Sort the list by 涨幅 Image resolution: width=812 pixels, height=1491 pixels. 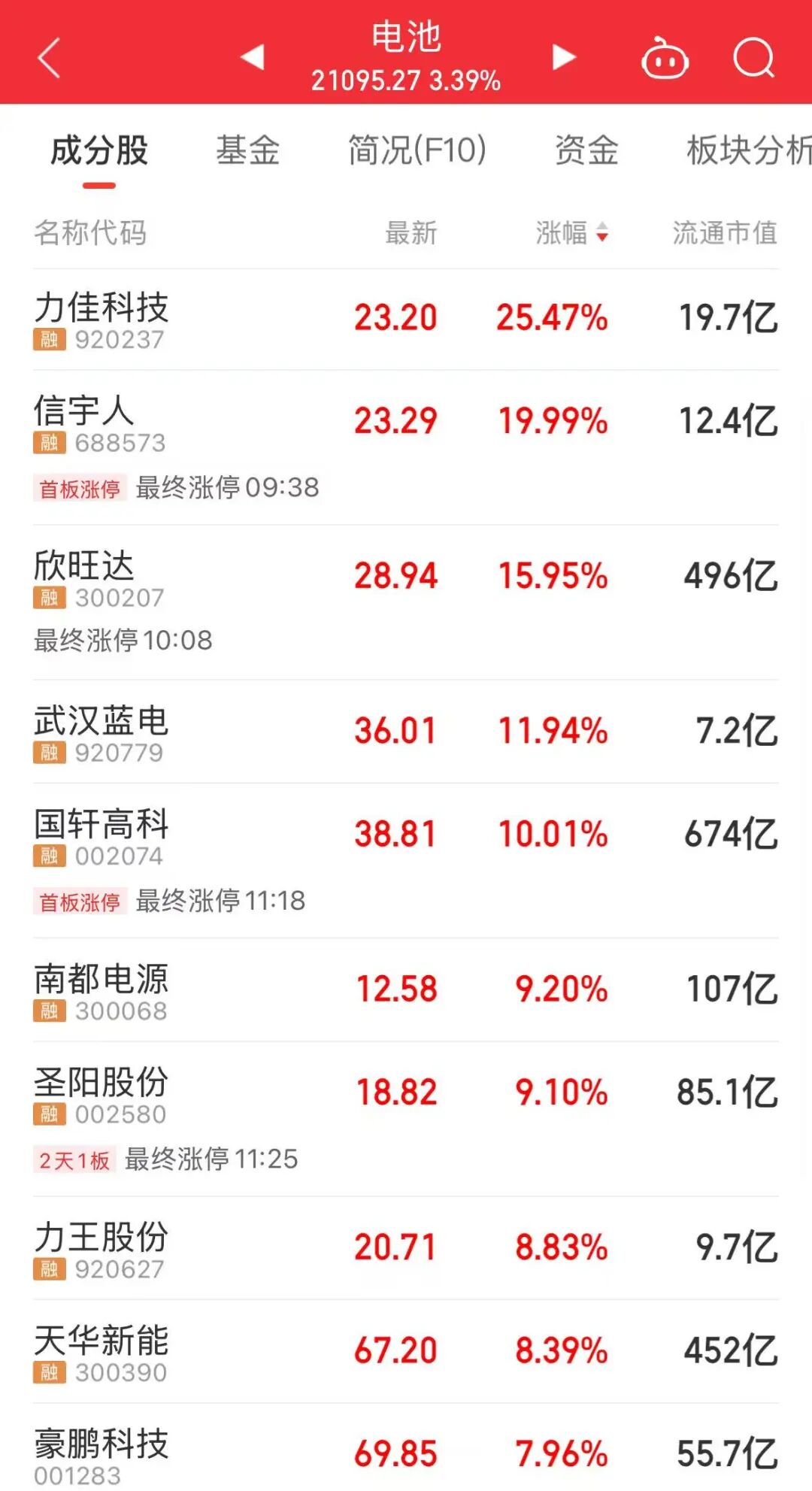tap(572, 233)
